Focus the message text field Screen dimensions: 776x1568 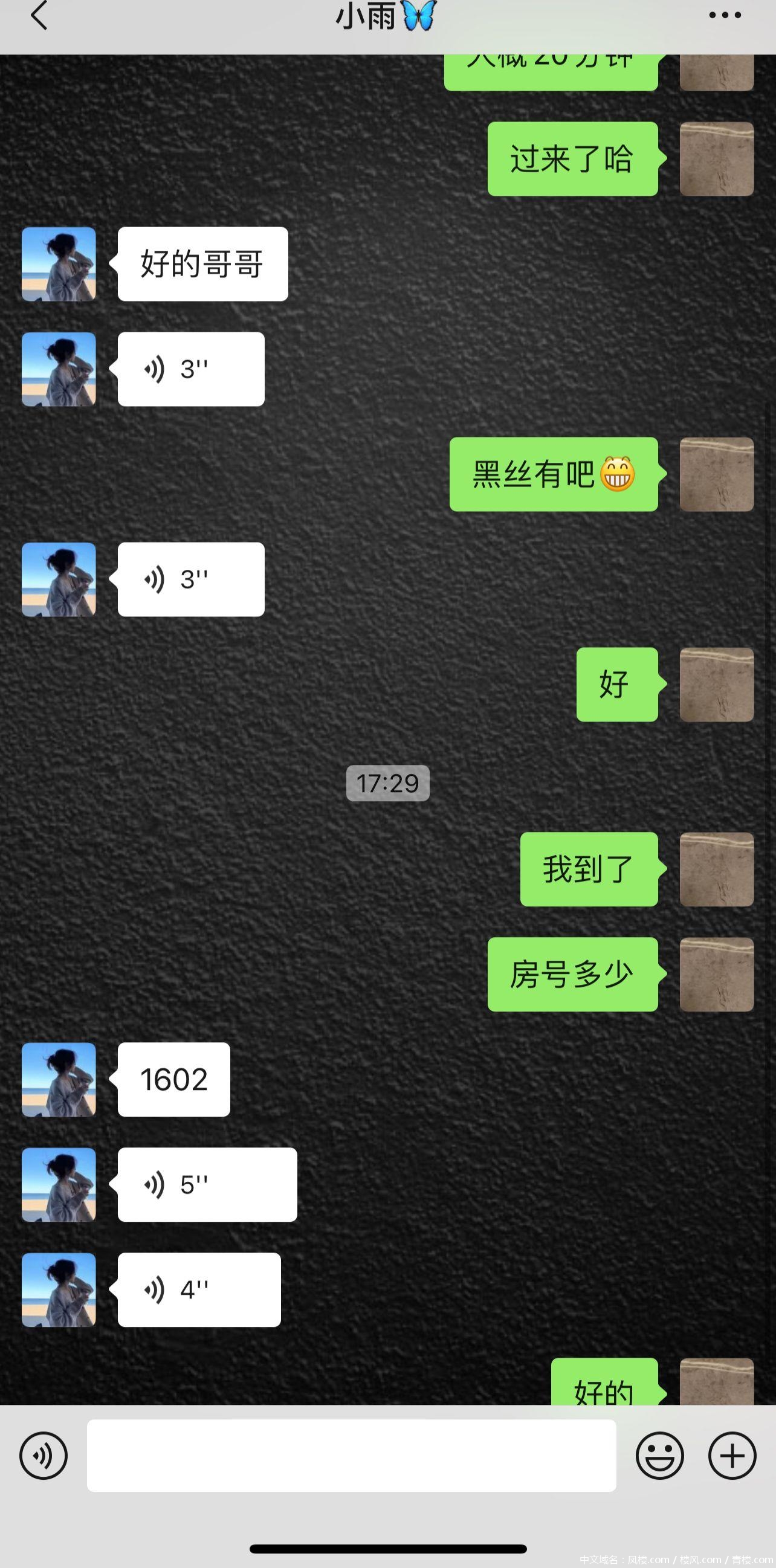point(351,1456)
